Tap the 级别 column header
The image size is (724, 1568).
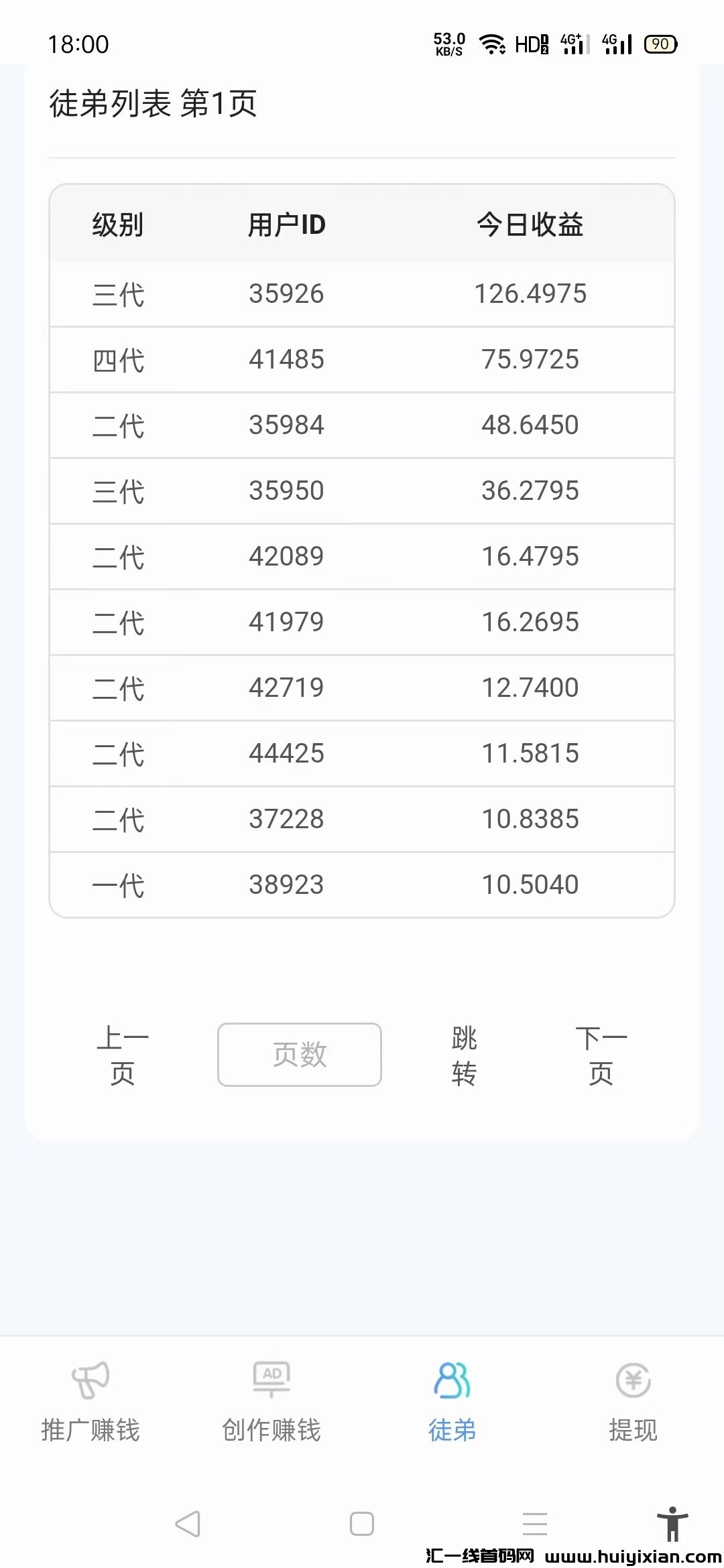click(x=118, y=226)
